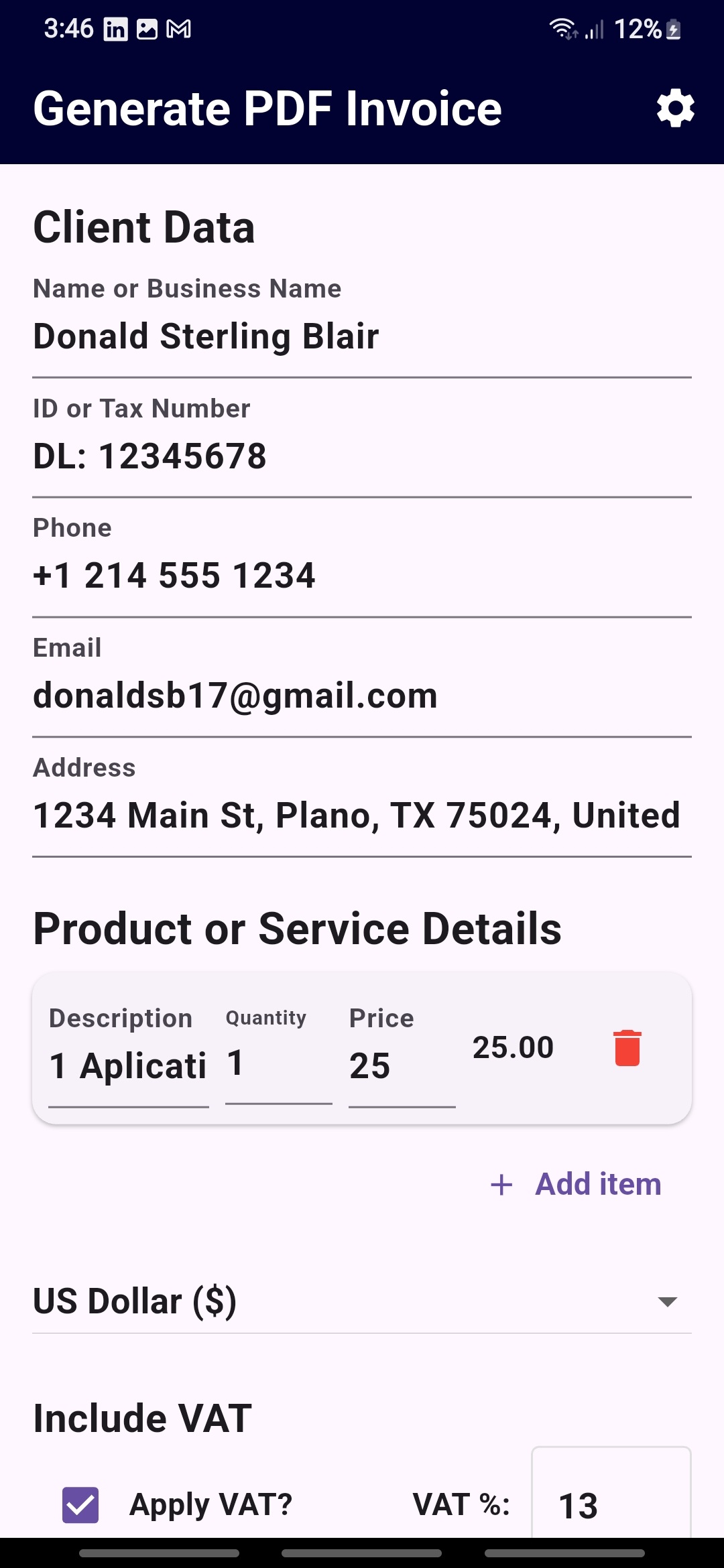Add item to the invoice

(x=577, y=1184)
